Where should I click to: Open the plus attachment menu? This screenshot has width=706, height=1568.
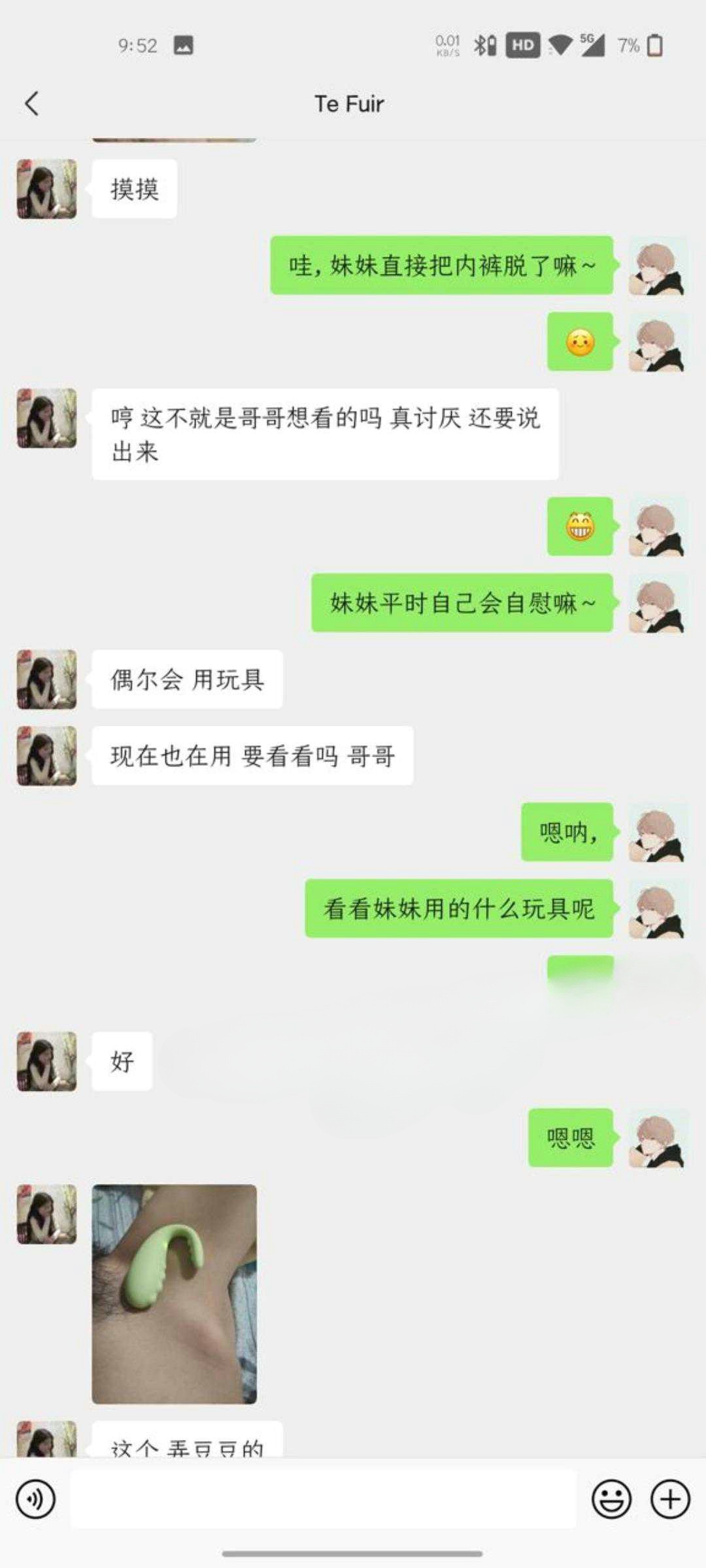[670, 1499]
